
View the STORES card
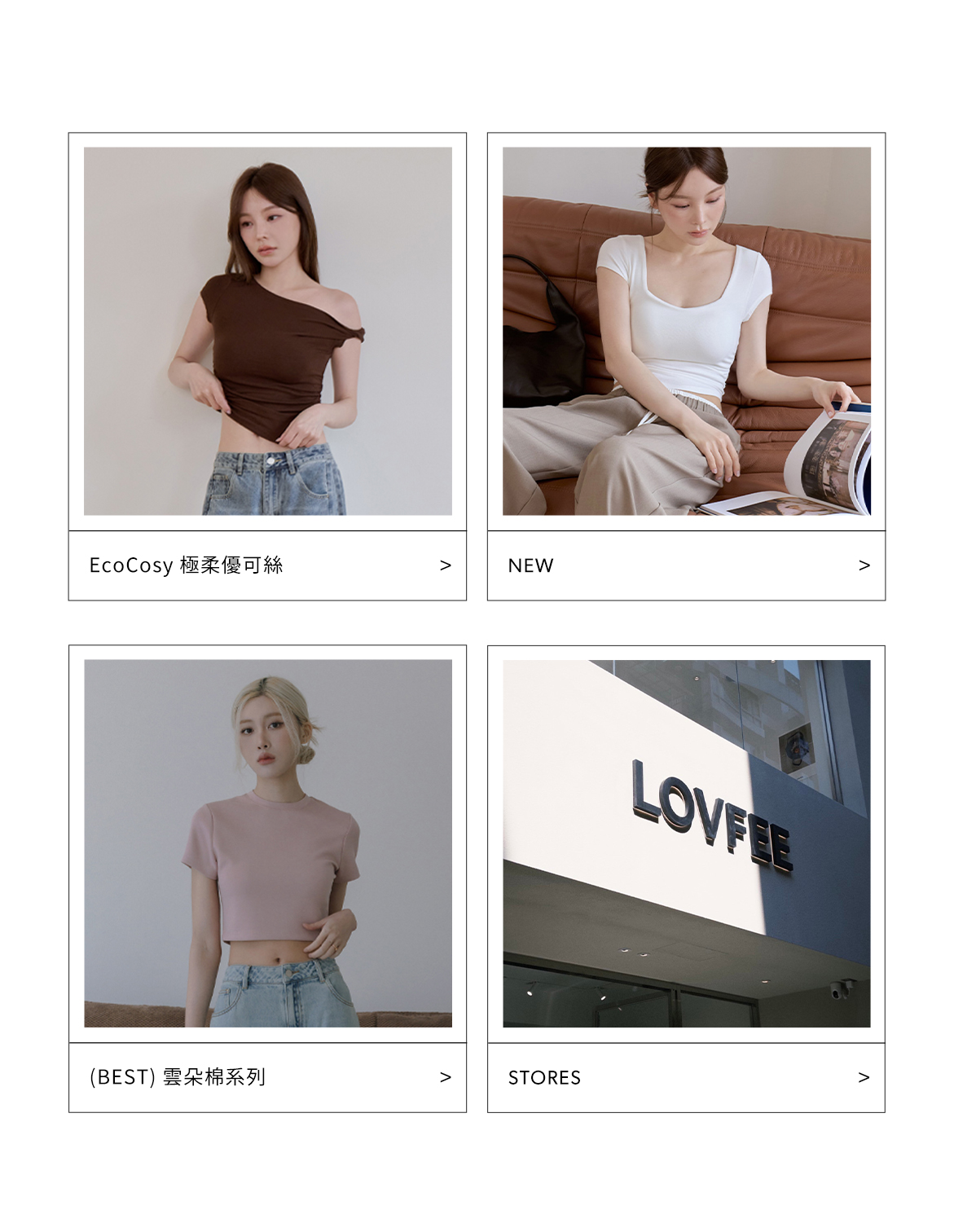(x=686, y=1077)
